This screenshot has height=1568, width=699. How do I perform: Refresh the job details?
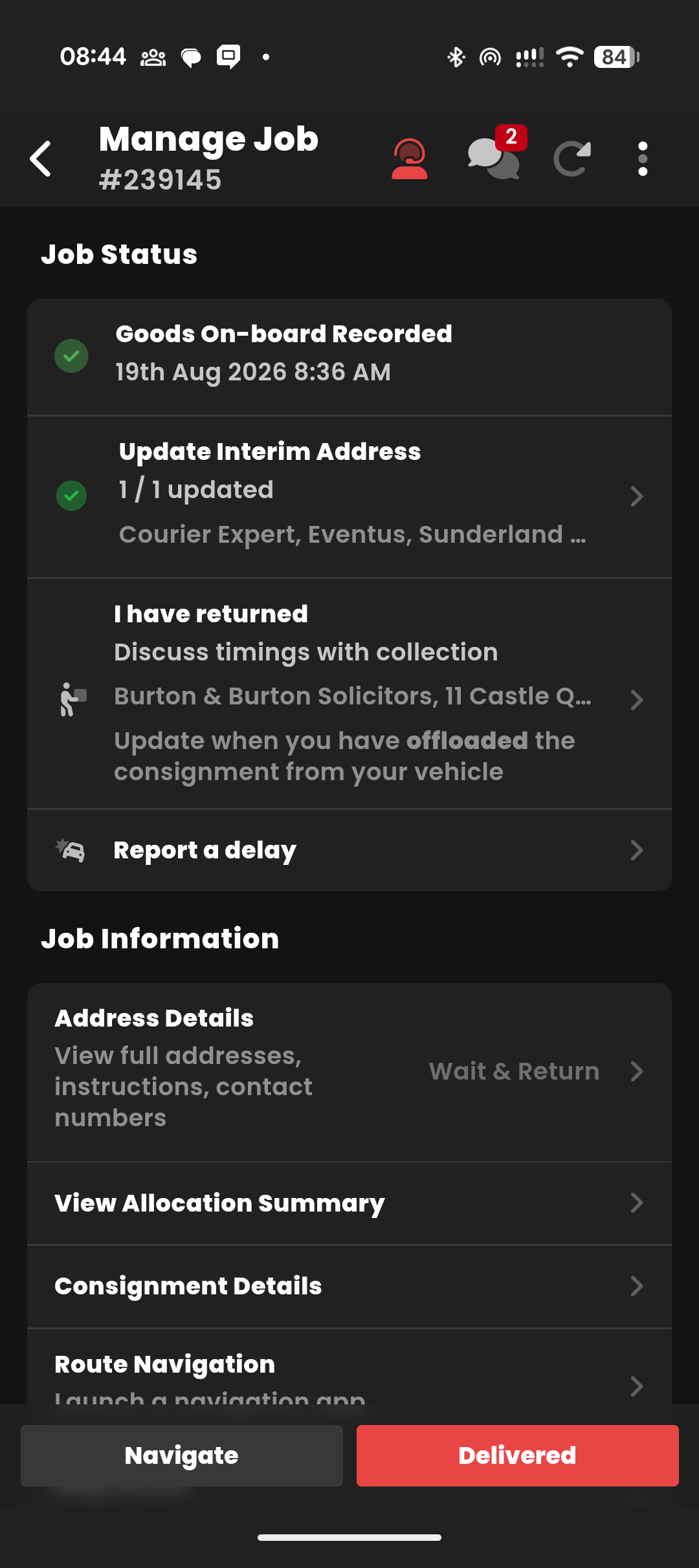(572, 159)
